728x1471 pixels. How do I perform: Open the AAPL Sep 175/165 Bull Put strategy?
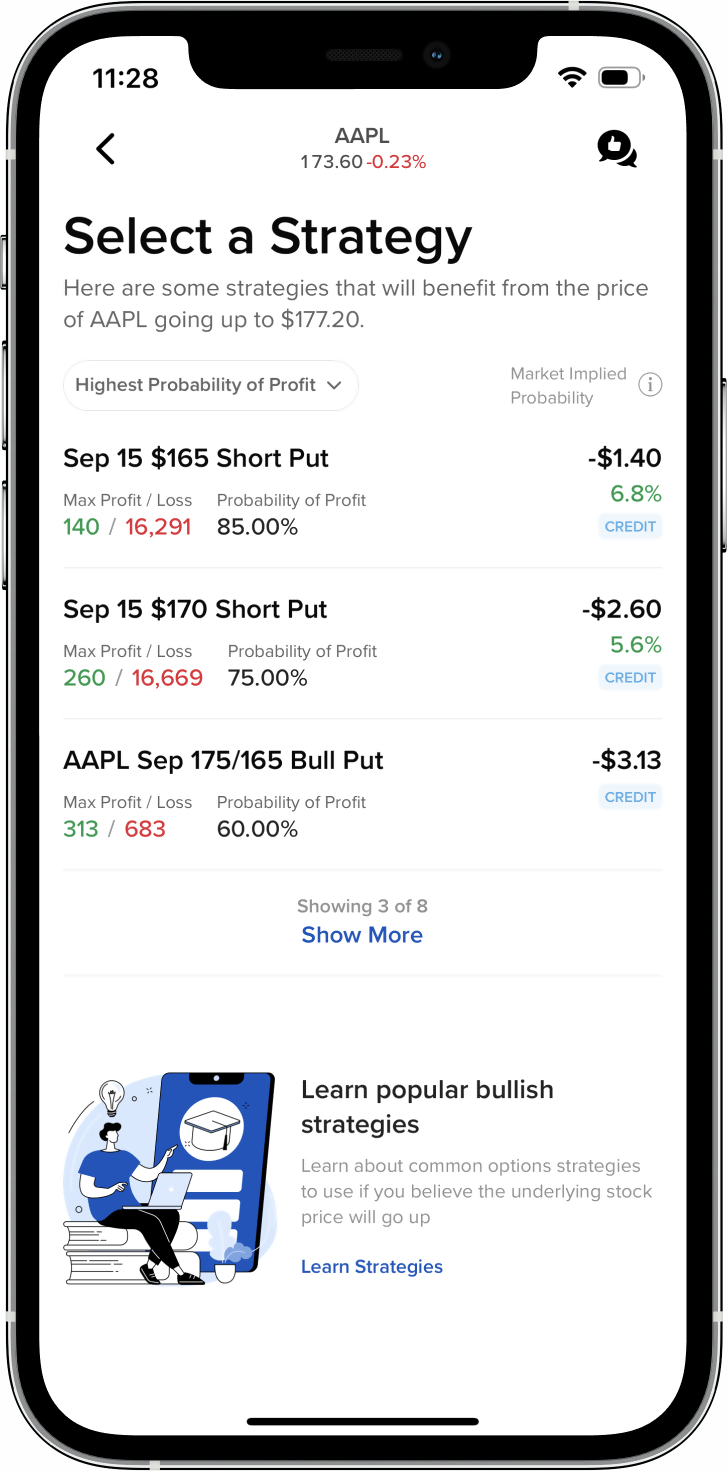(362, 795)
